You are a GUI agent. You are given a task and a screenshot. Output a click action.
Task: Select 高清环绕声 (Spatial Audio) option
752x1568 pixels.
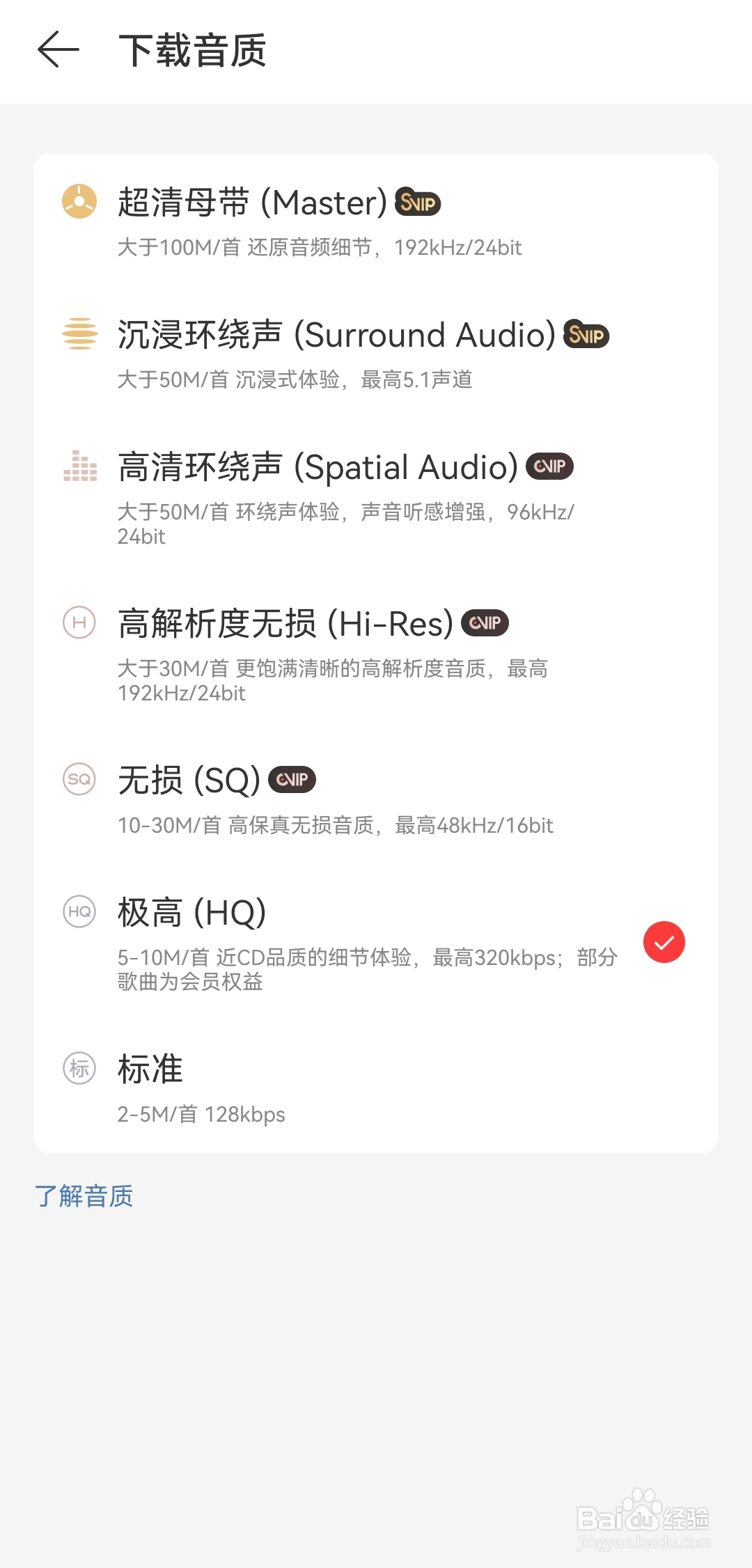point(376,497)
